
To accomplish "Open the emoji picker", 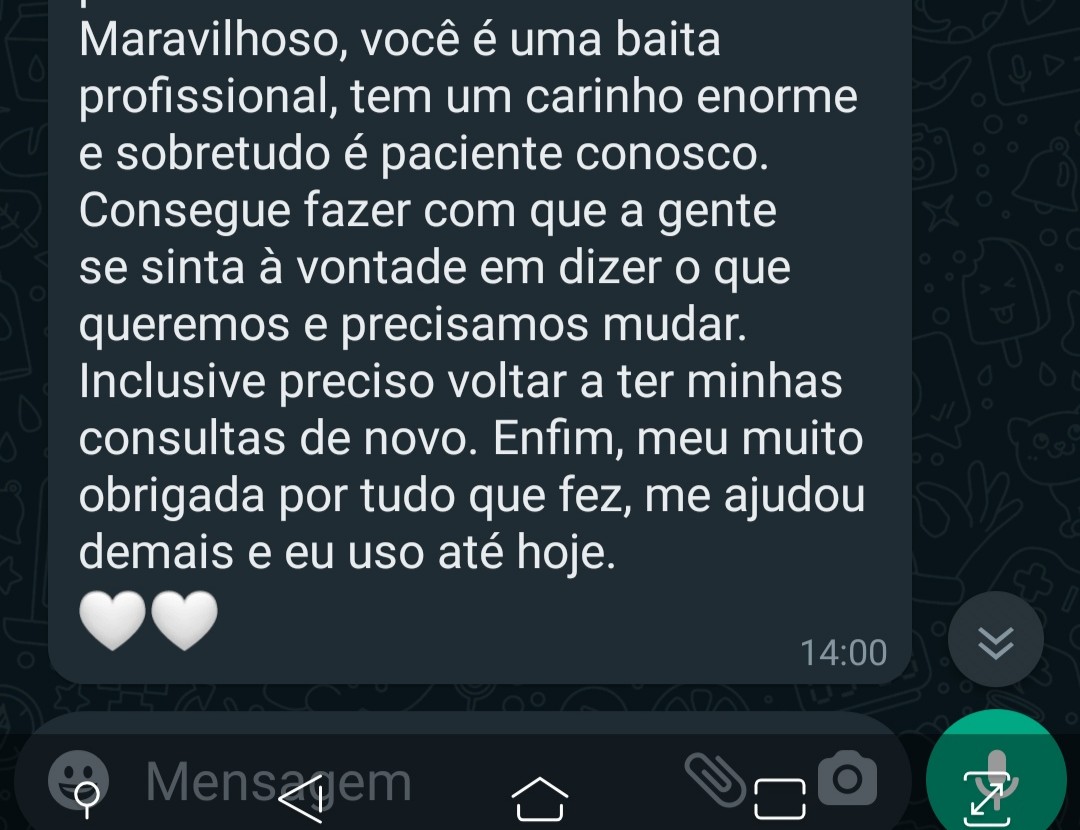I will [78, 775].
